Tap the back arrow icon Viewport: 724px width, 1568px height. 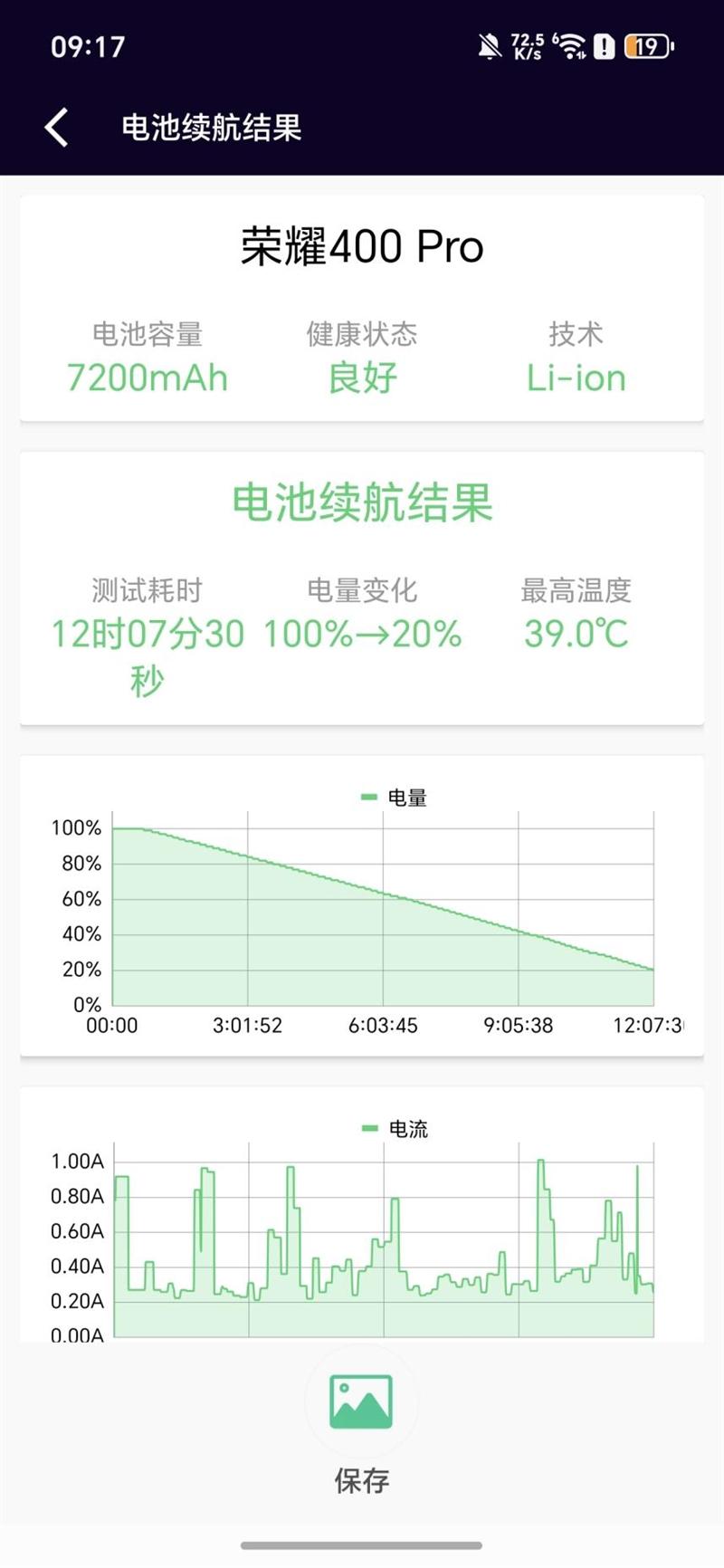[x=56, y=128]
